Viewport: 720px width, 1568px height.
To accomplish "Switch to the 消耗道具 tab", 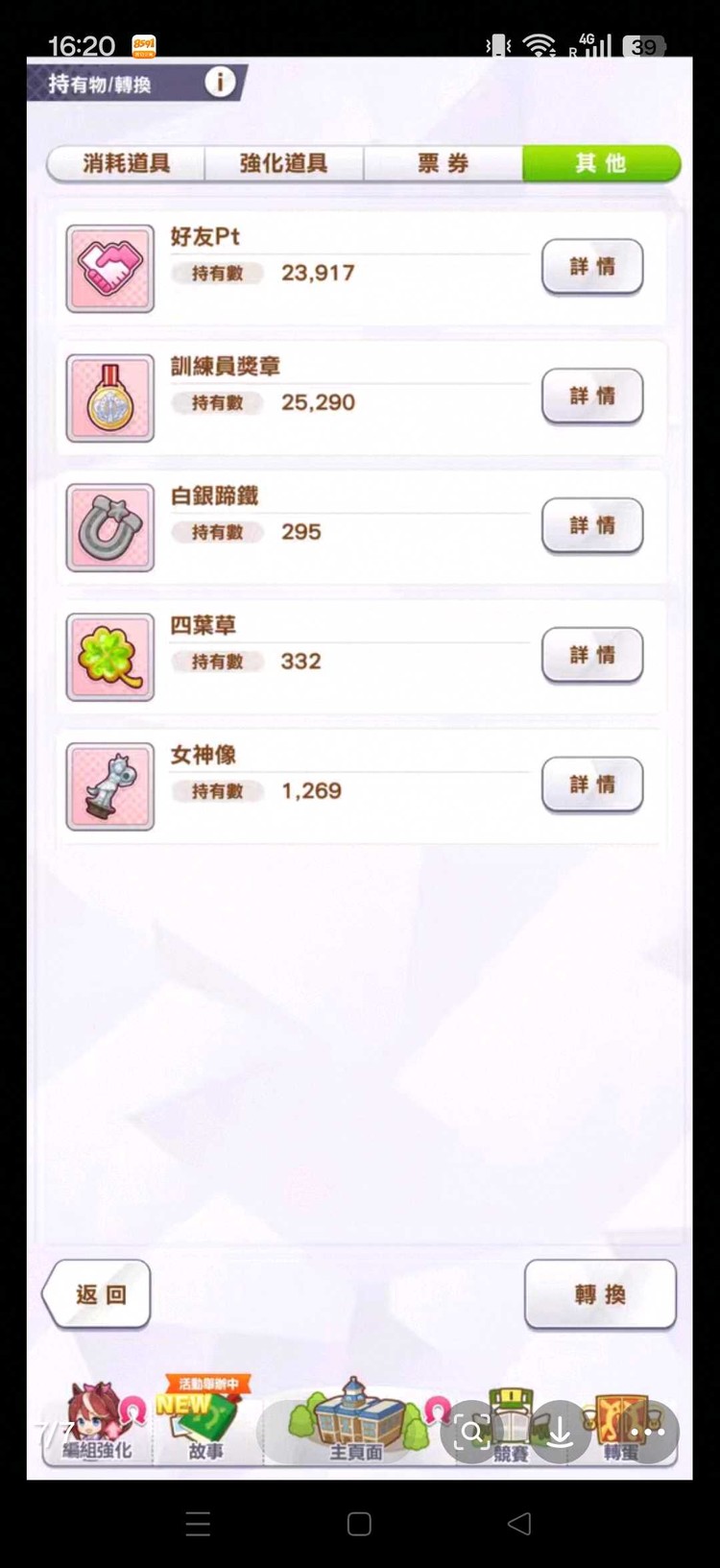I will pos(125,163).
